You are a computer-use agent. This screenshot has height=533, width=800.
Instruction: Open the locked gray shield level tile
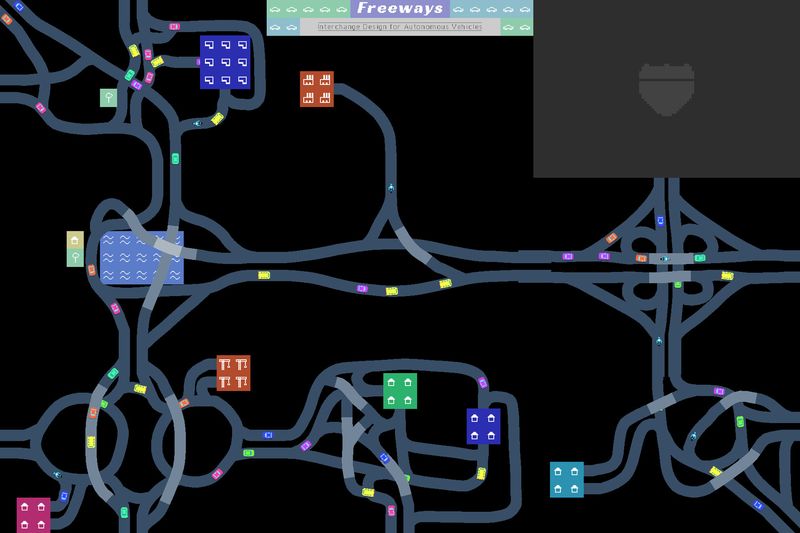click(x=666, y=88)
